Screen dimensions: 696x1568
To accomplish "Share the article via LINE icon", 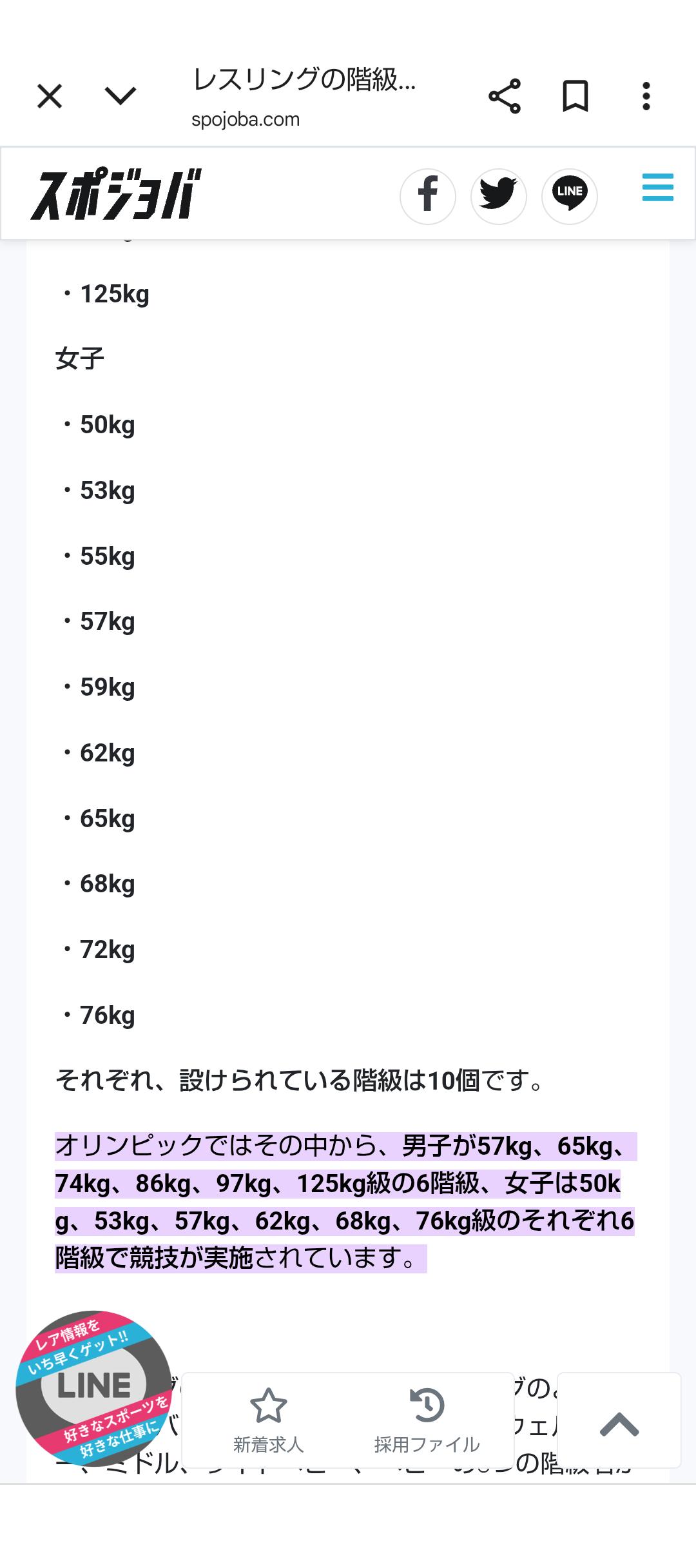I will tap(570, 196).
